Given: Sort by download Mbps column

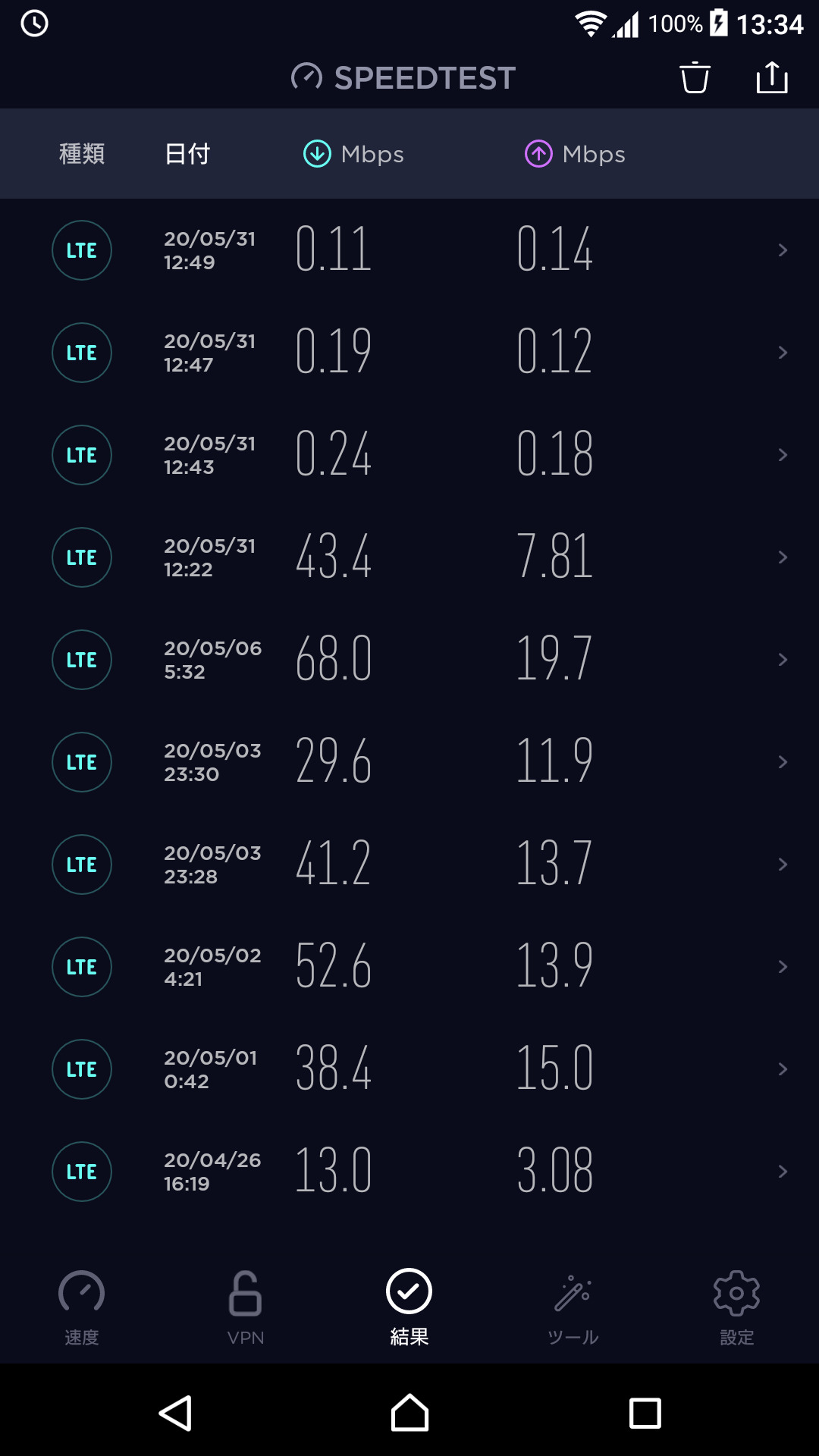Looking at the screenshot, I should pos(354,154).
